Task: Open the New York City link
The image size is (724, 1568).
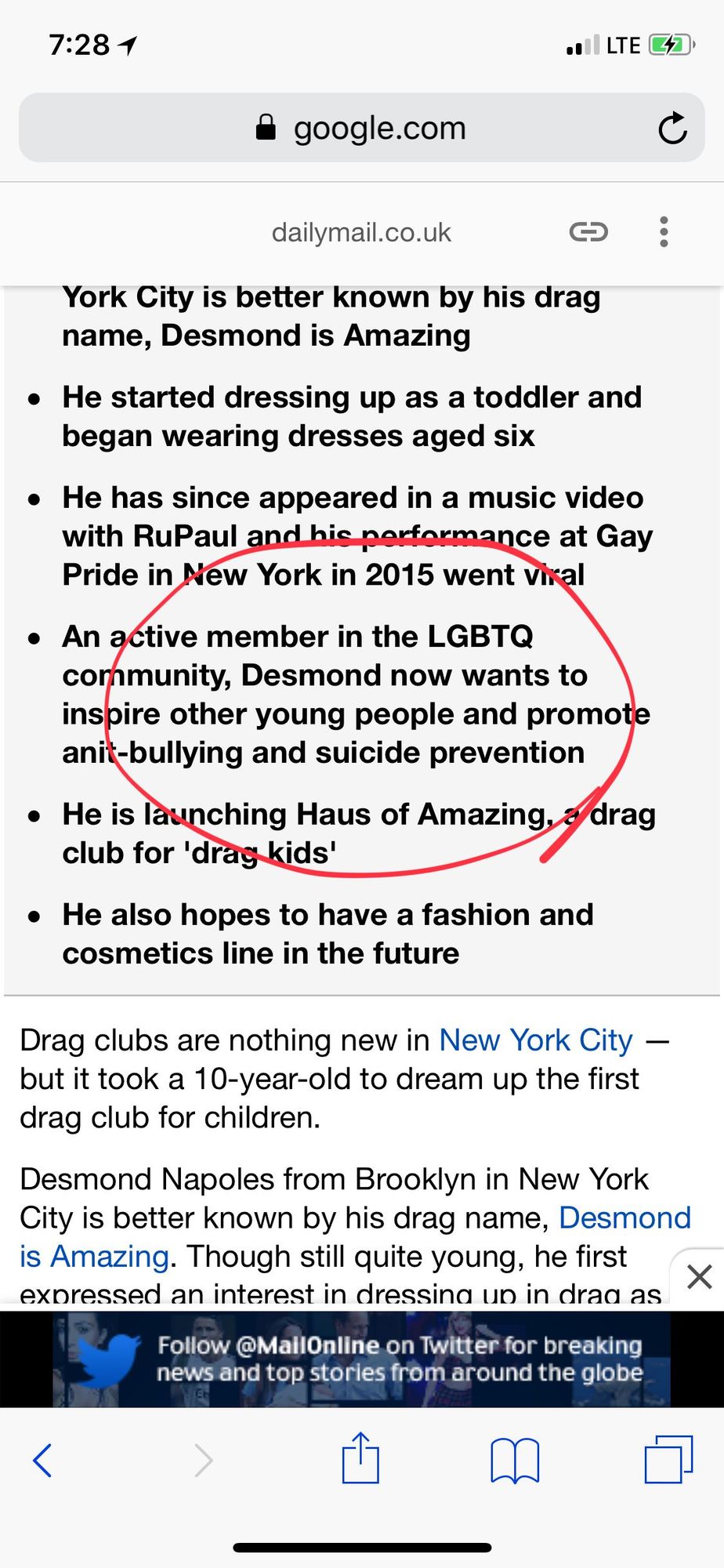Action: click(535, 1040)
